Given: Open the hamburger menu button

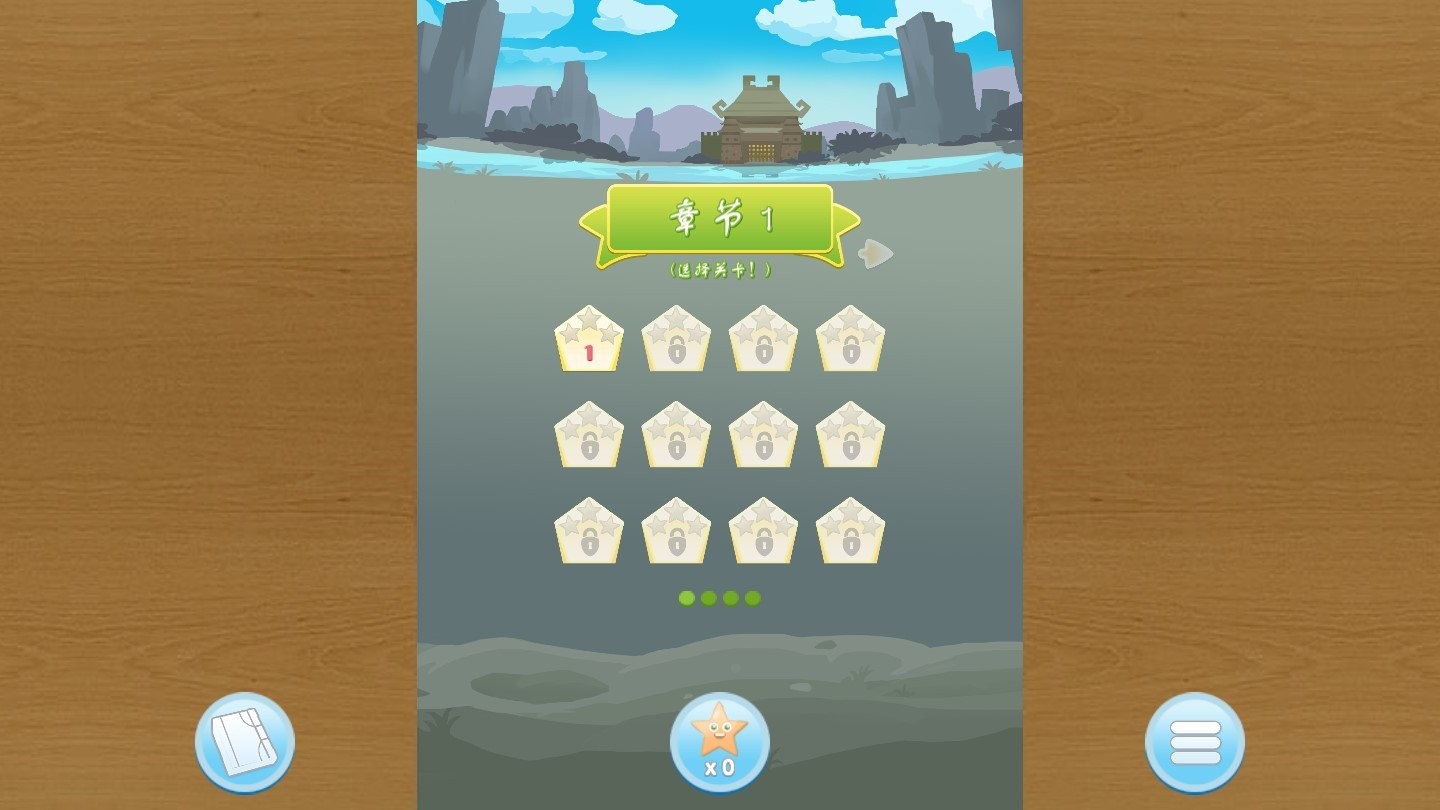Looking at the screenshot, I should (x=1195, y=743).
